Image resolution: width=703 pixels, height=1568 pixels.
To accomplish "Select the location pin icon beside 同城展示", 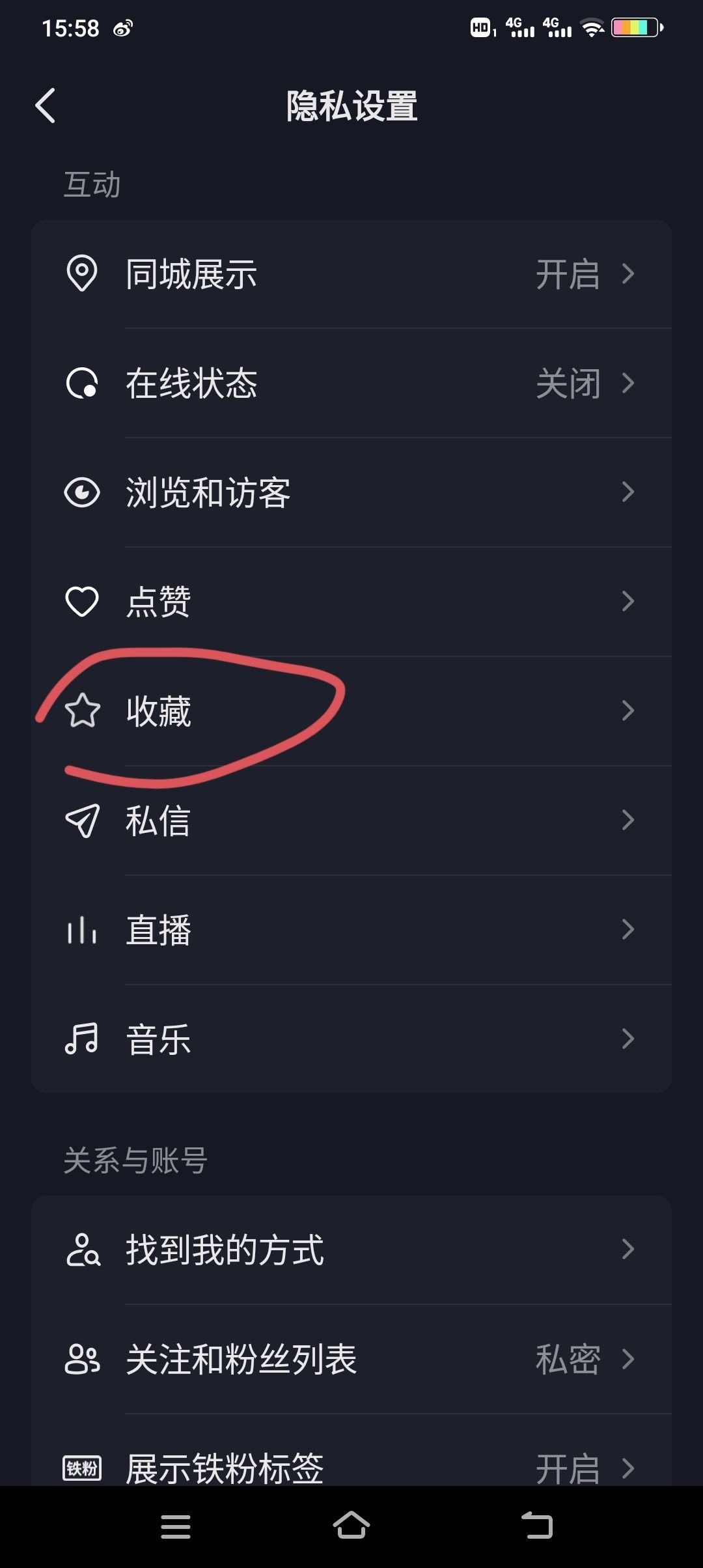I will (x=82, y=274).
